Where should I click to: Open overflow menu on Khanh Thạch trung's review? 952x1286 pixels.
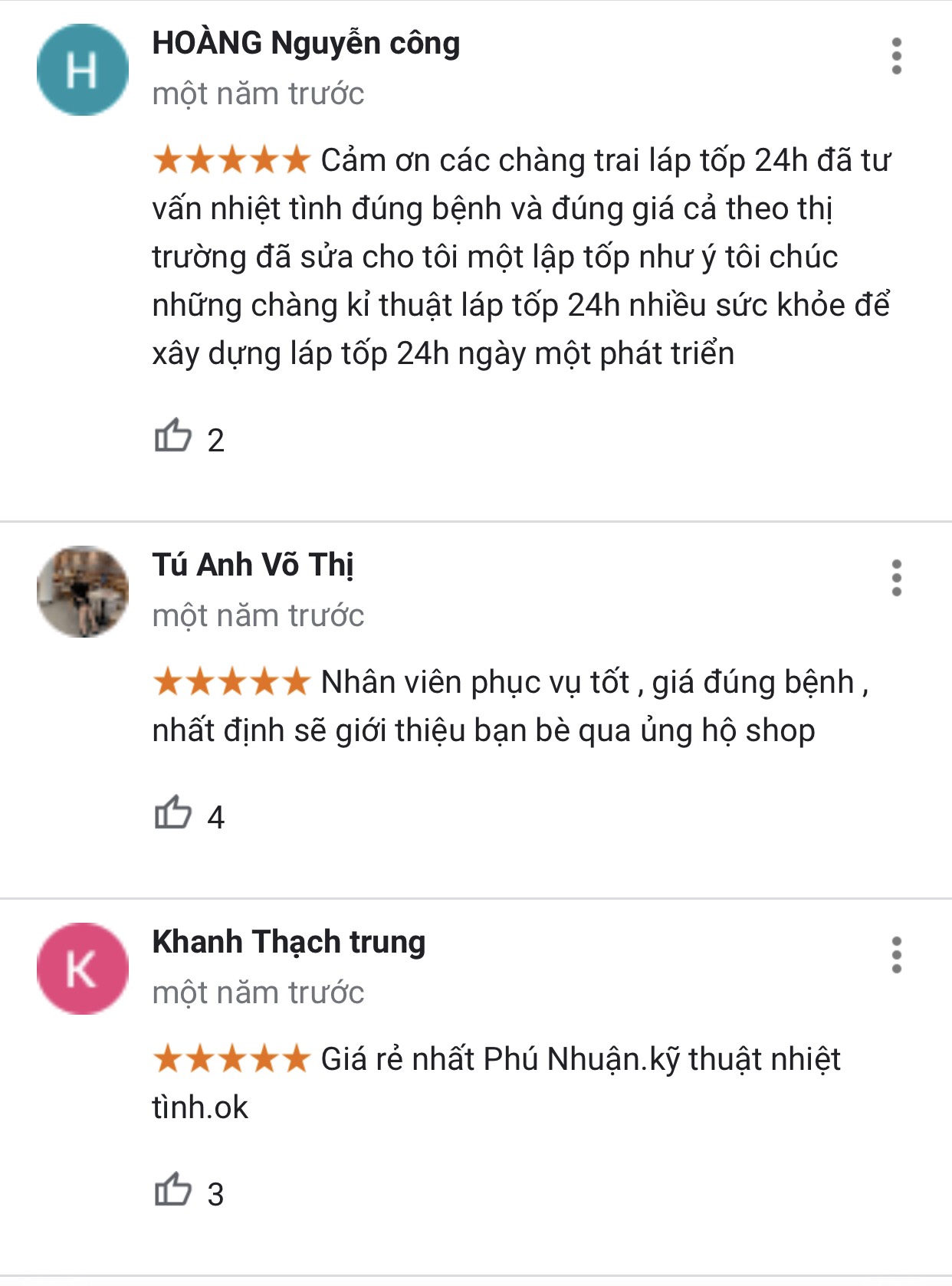pos(896,955)
